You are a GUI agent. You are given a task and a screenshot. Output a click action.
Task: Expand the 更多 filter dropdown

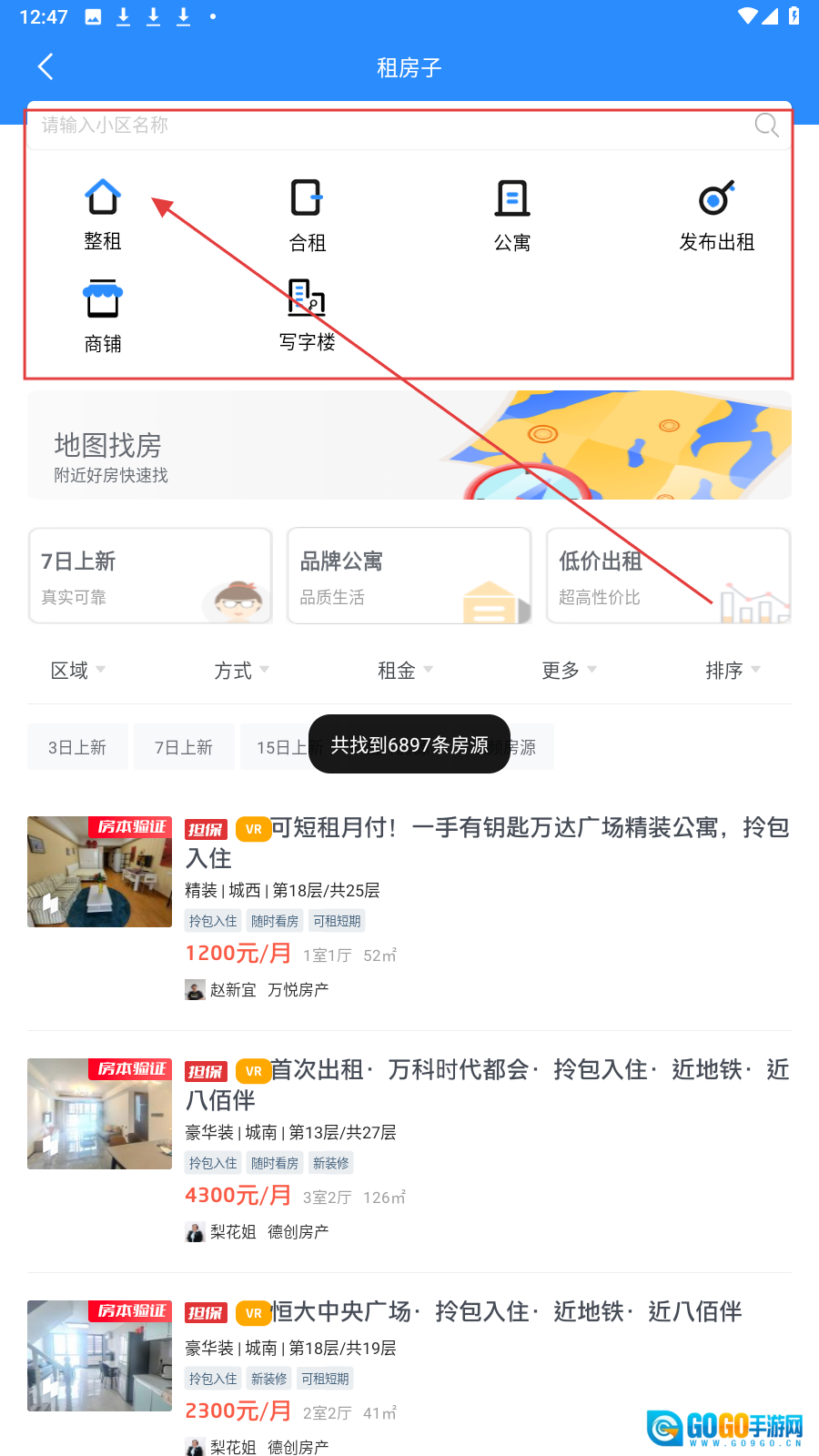pos(569,671)
